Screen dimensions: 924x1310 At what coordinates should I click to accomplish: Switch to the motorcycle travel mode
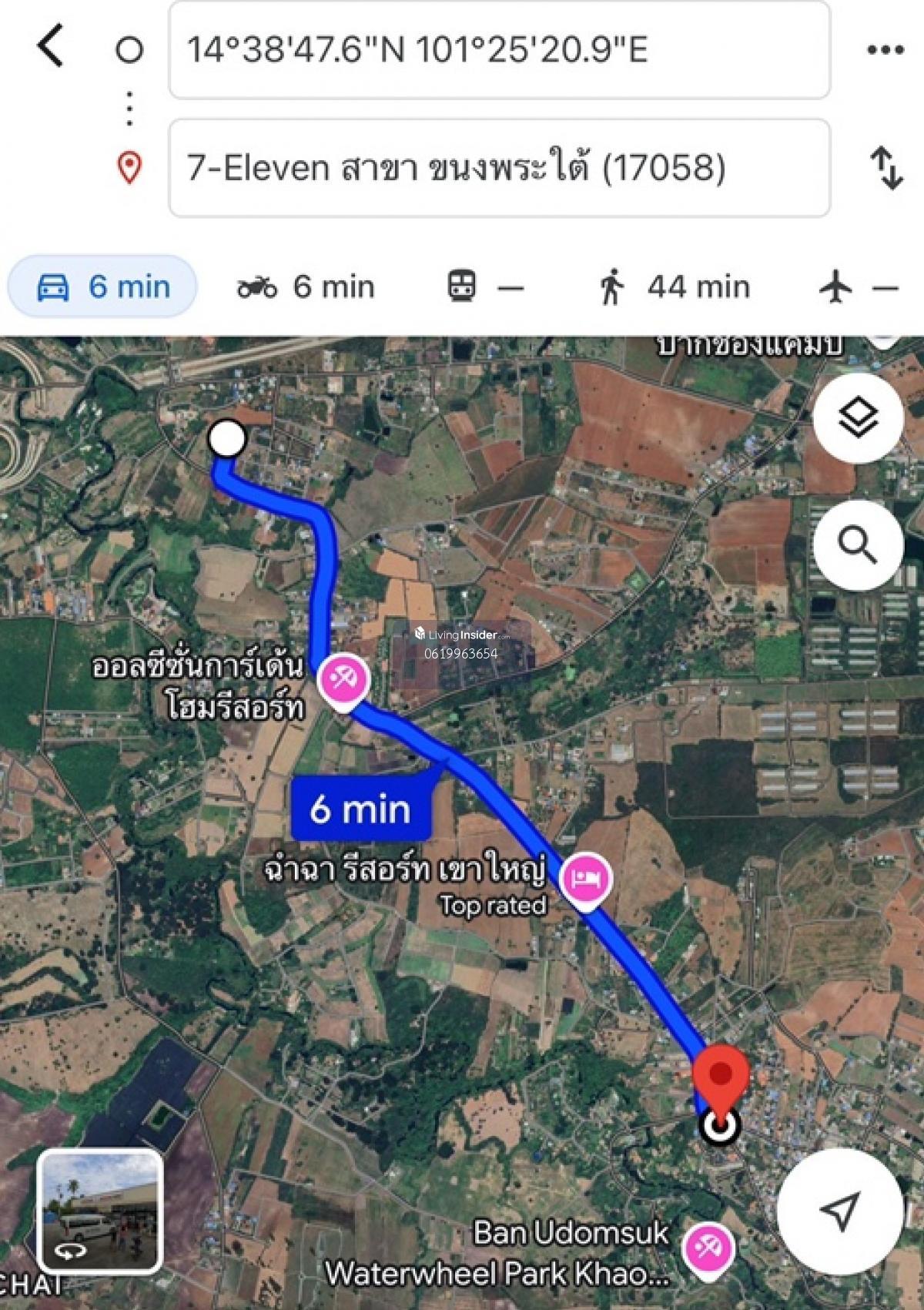click(306, 287)
